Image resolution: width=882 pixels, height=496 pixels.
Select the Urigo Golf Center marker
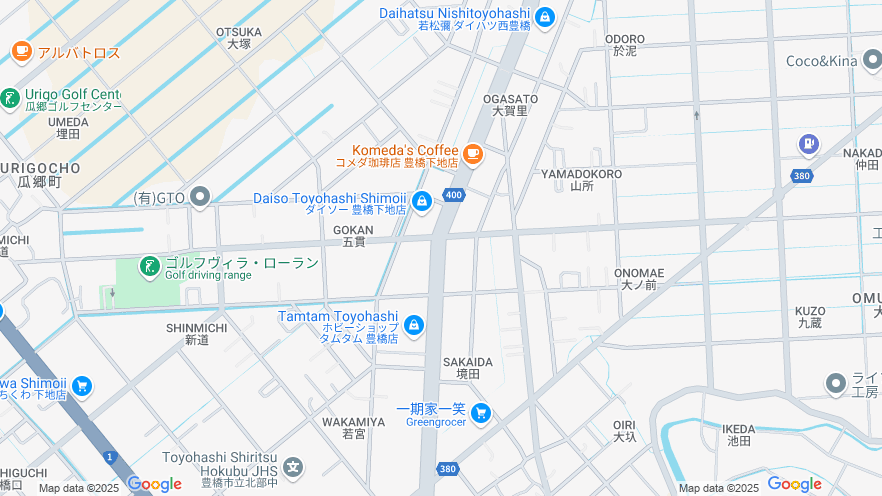click(x=10, y=98)
